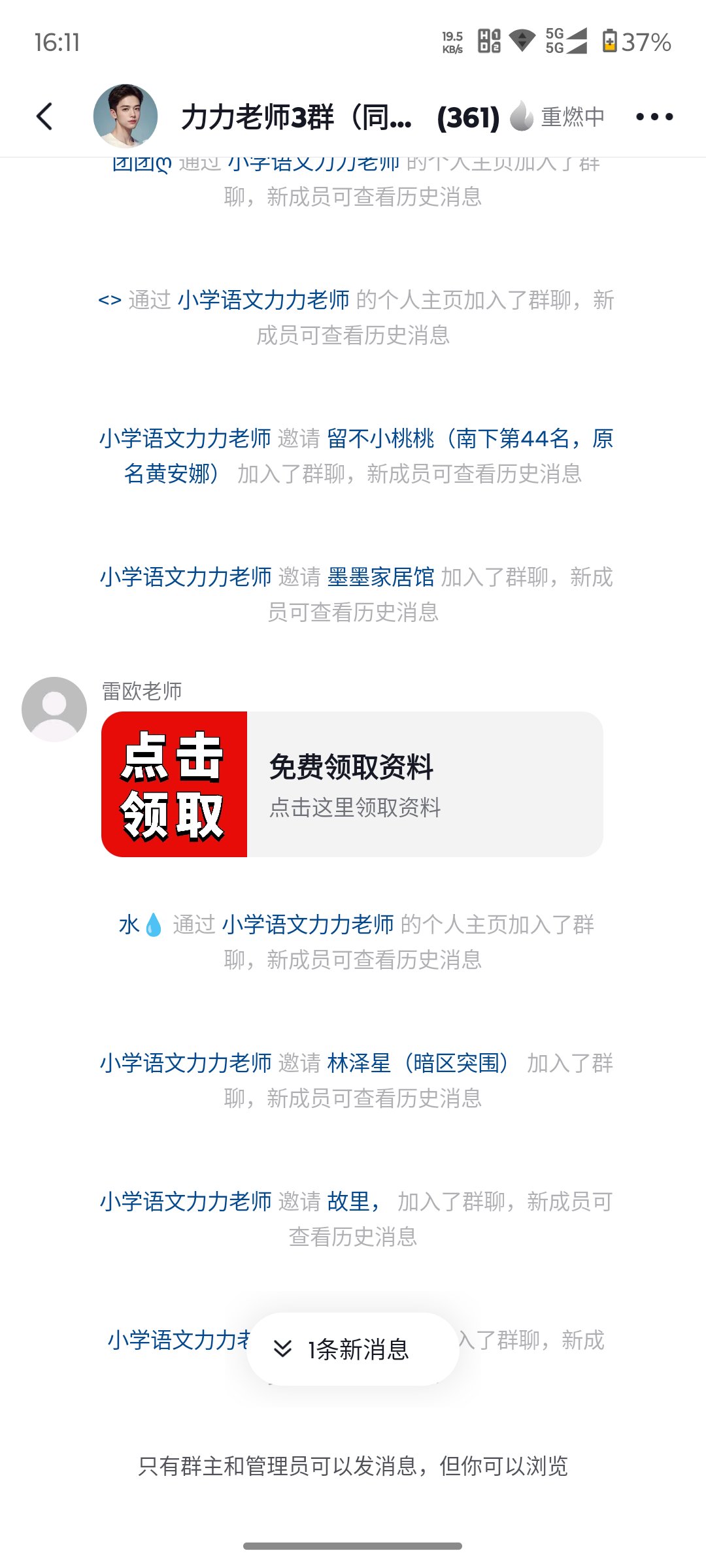Go back with the top-left arrow

click(x=44, y=117)
